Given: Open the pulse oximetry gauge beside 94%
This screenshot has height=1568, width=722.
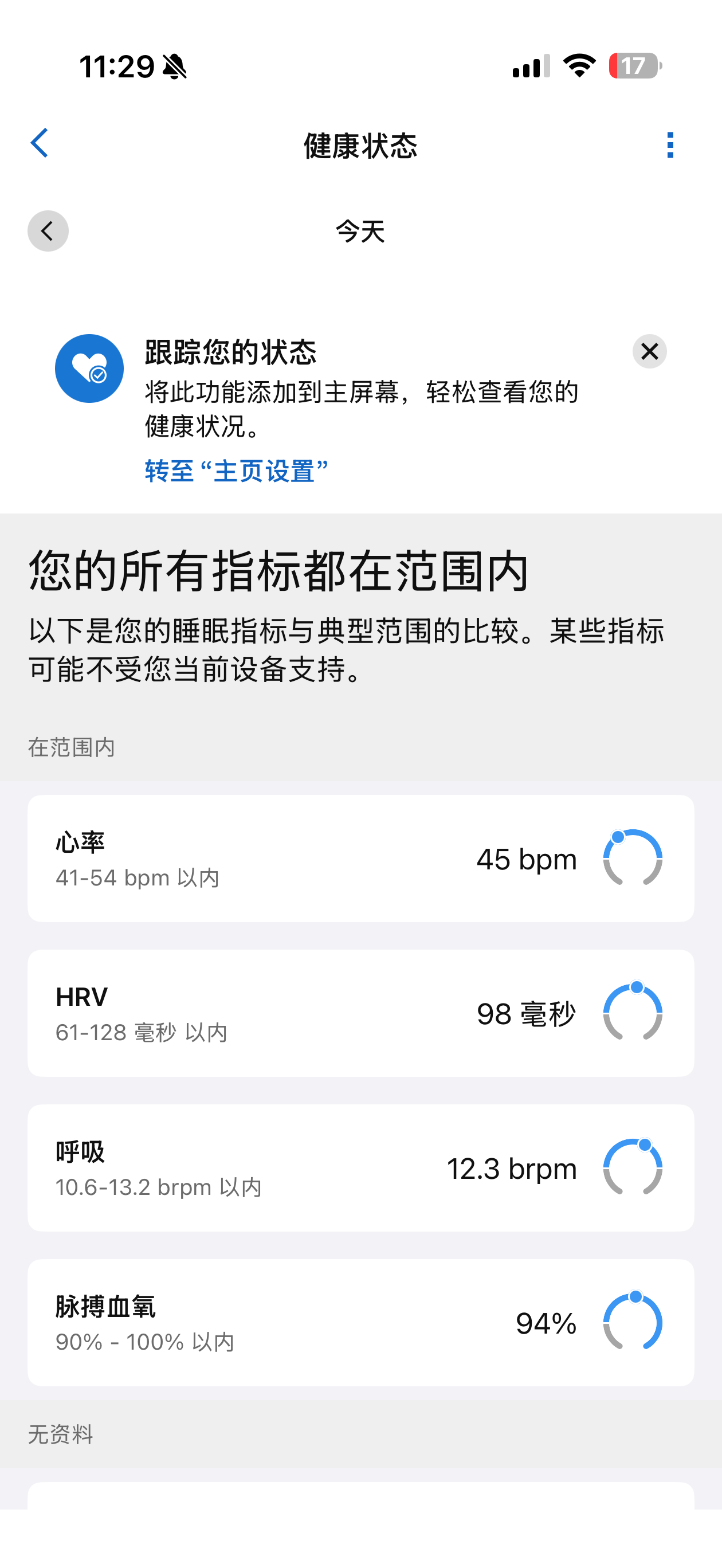Looking at the screenshot, I should [633, 1322].
